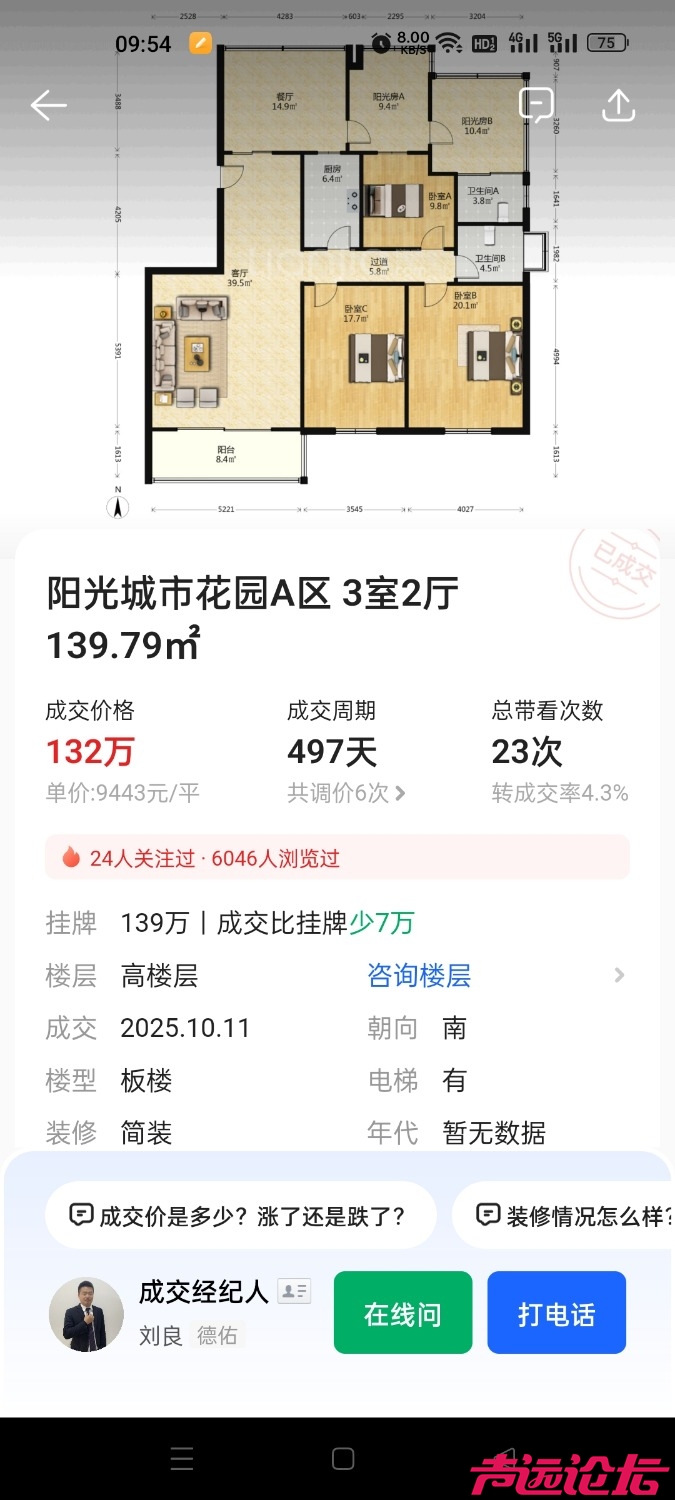Share this sold listing
This screenshot has width=675, height=1500.
click(x=618, y=105)
